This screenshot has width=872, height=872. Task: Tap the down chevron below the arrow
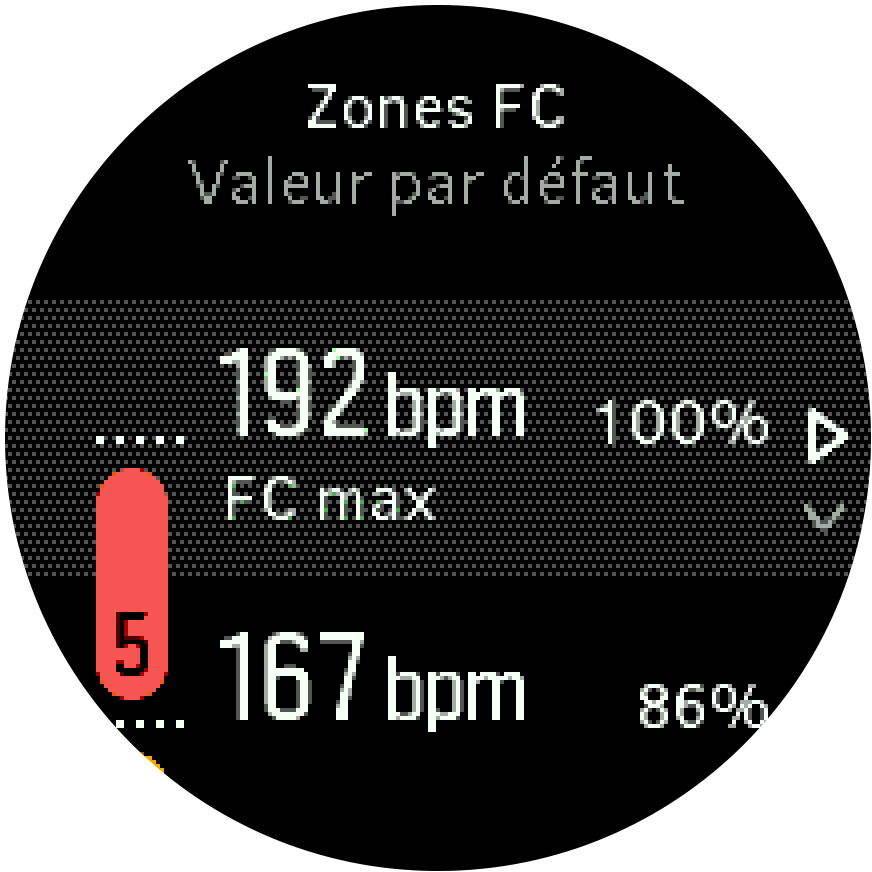point(825,516)
